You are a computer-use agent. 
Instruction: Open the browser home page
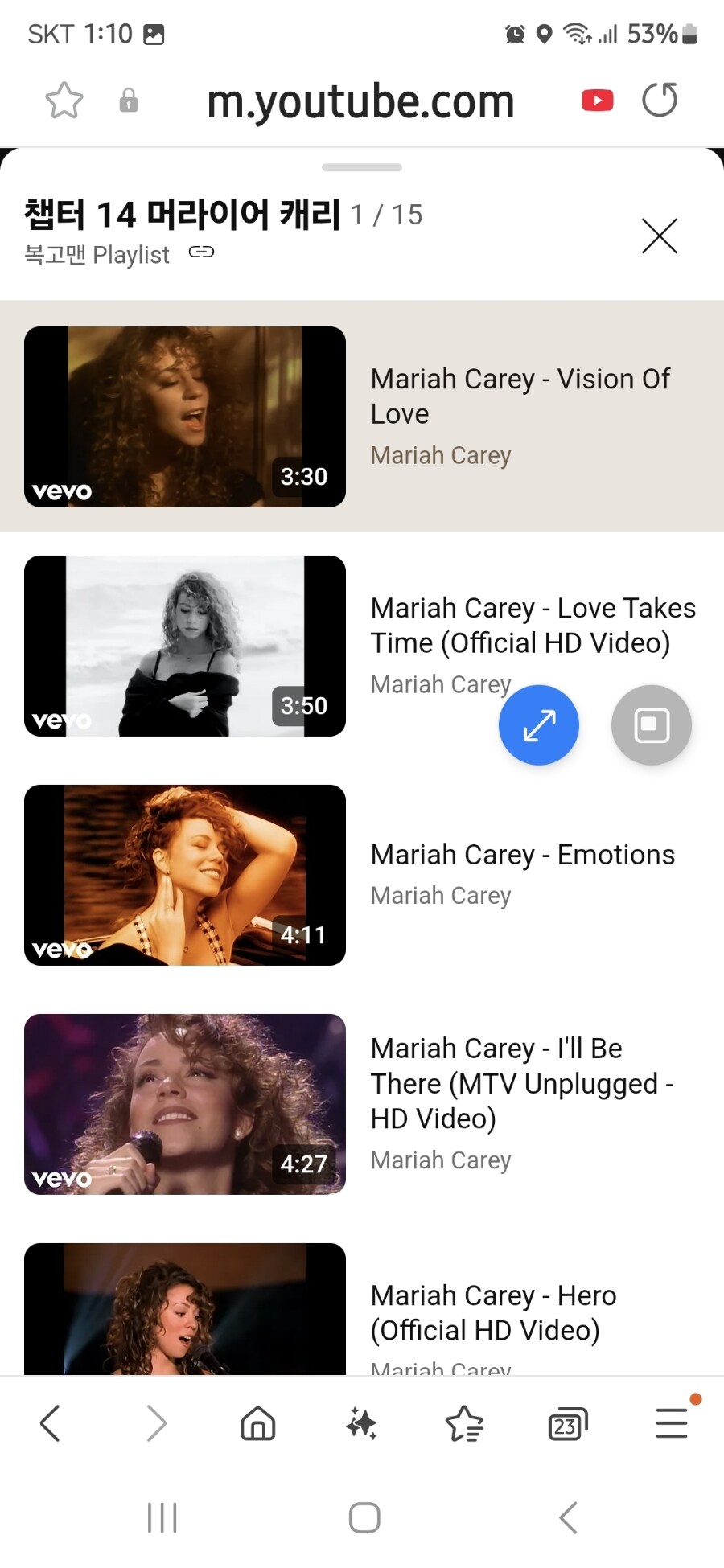tap(258, 1424)
